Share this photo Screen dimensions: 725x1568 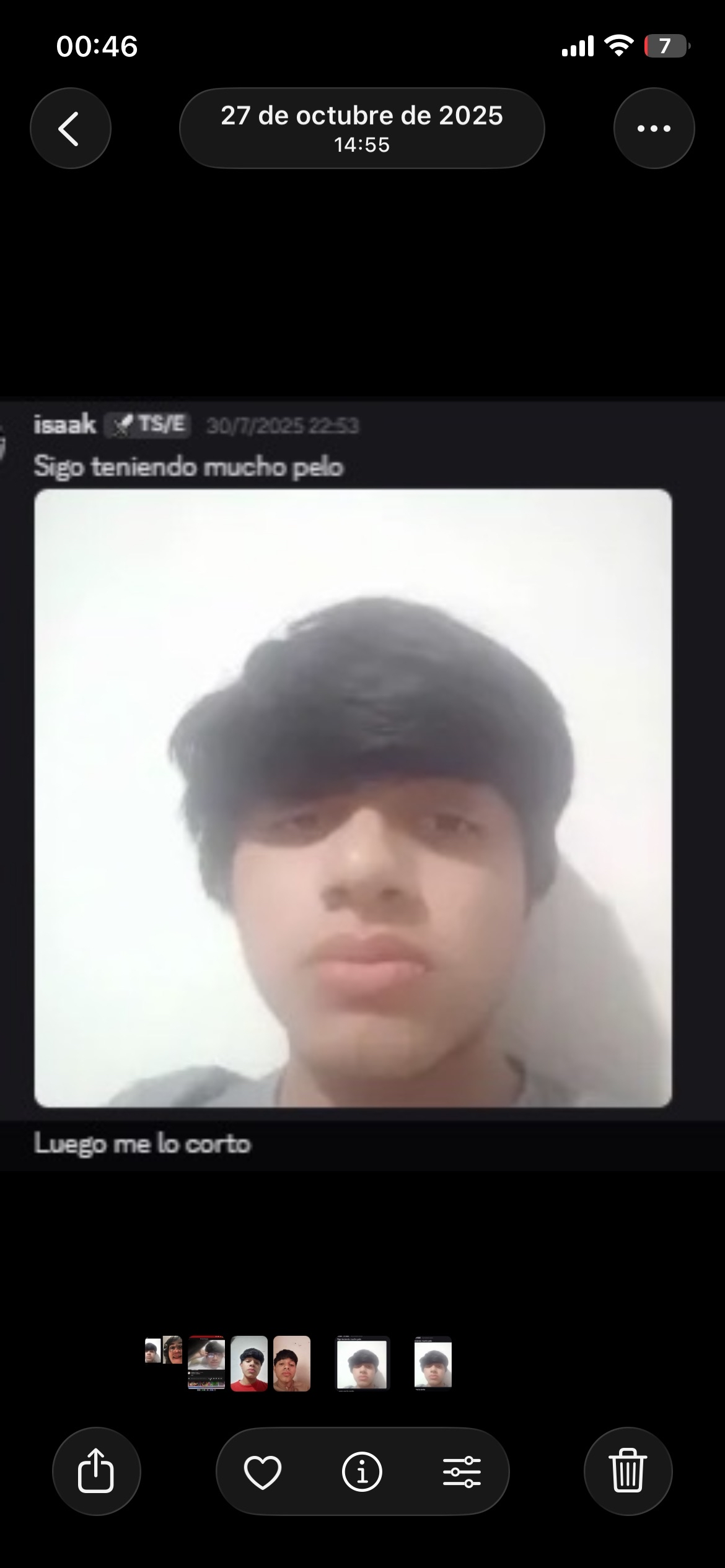[x=96, y=1471]
